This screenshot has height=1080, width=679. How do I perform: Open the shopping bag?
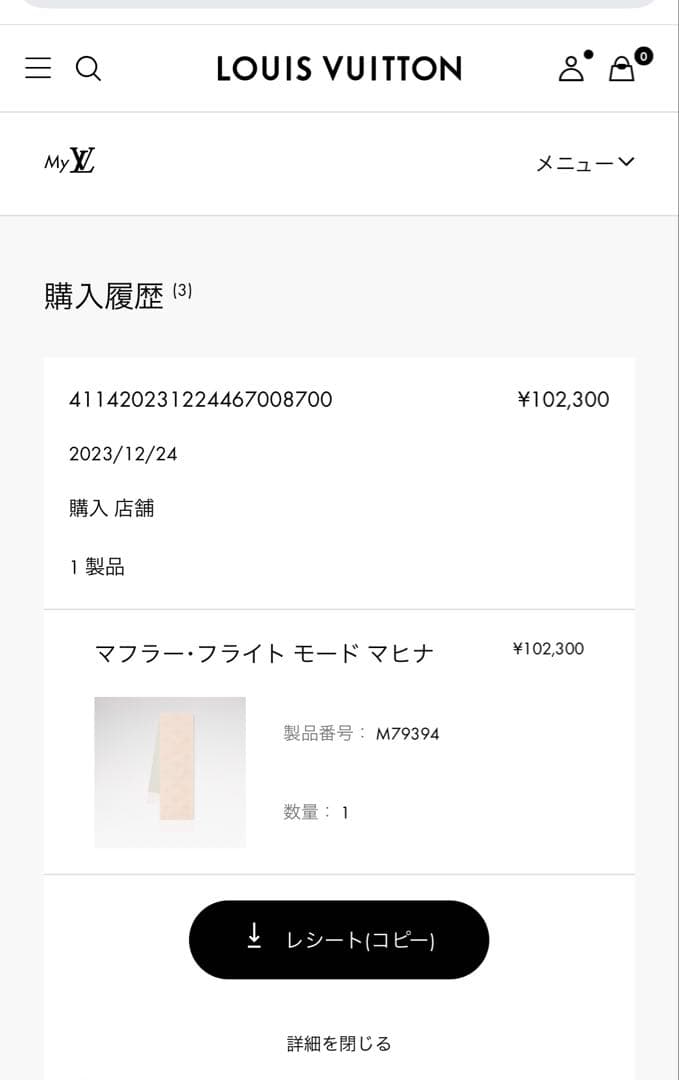(x=623, y=68)
